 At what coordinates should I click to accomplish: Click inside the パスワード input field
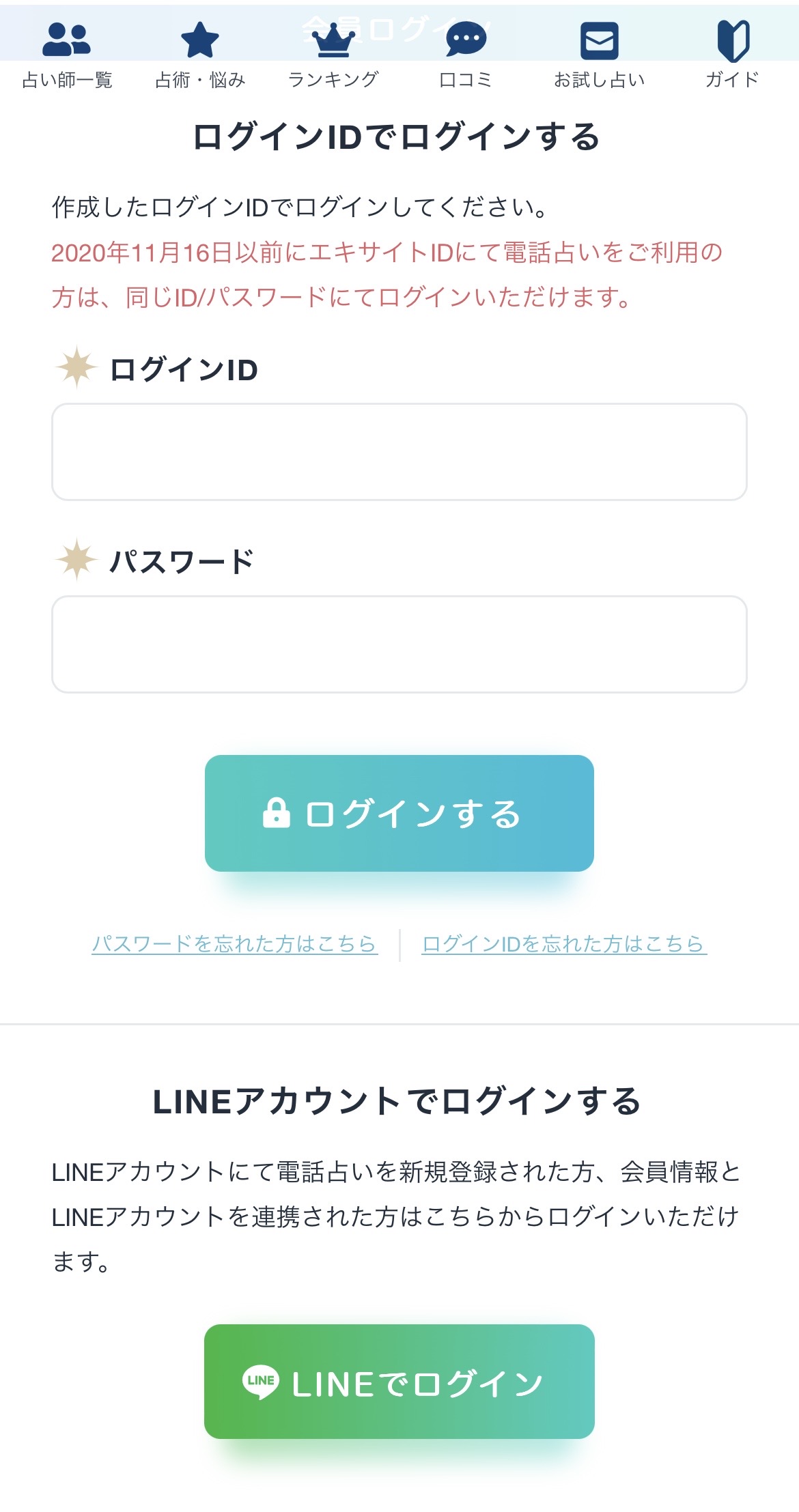[x=398, y=645]
